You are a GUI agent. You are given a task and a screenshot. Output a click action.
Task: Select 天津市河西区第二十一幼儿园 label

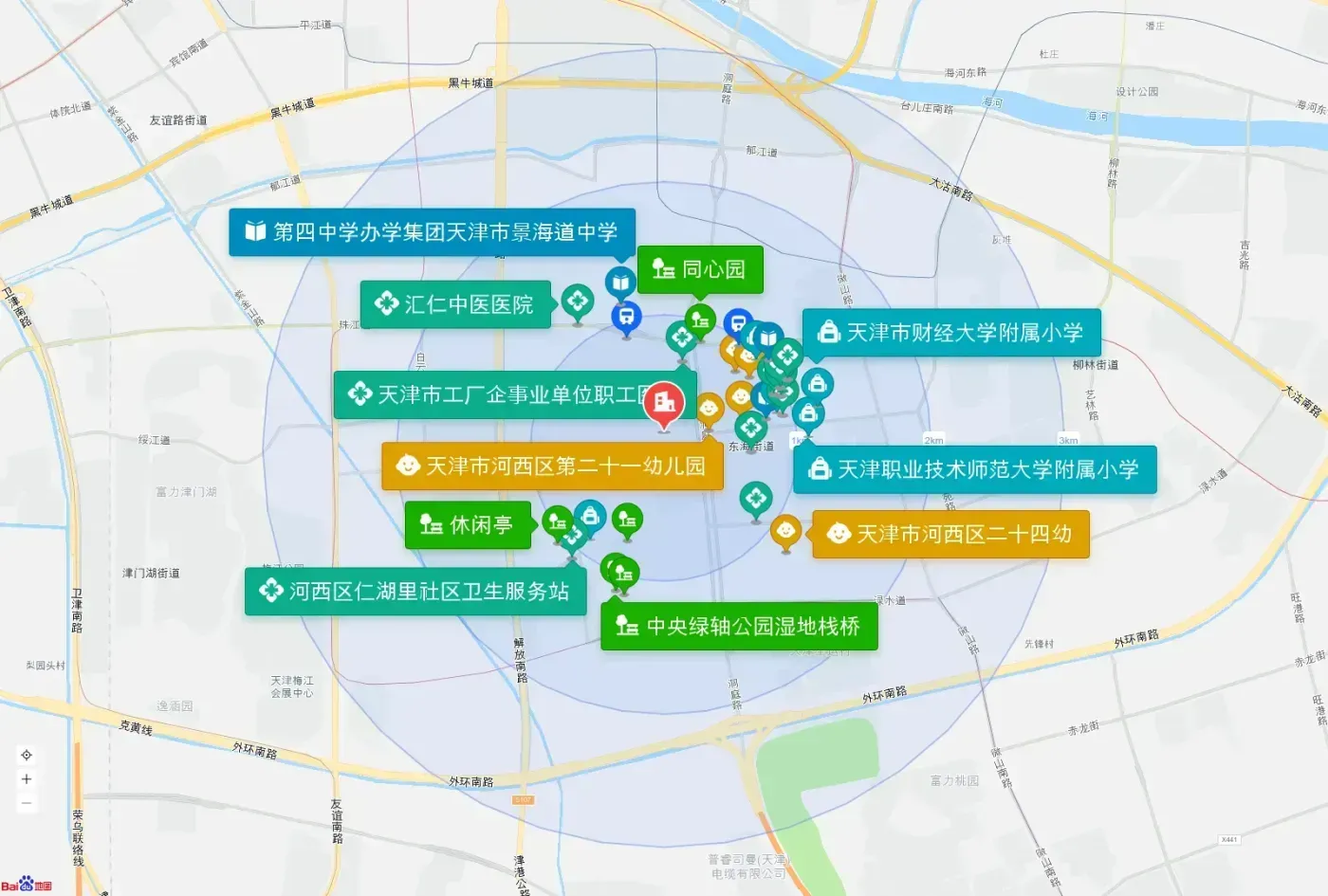click(x=552, y=466)
